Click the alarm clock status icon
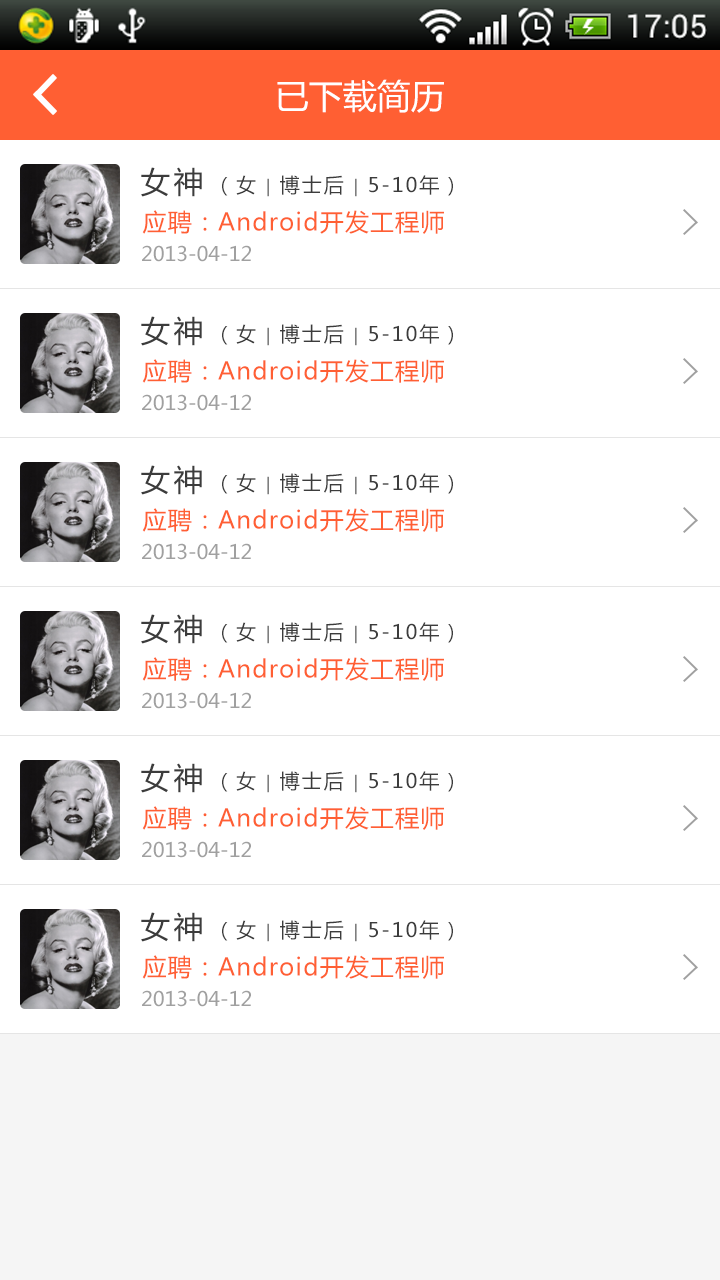 point(533,27)
